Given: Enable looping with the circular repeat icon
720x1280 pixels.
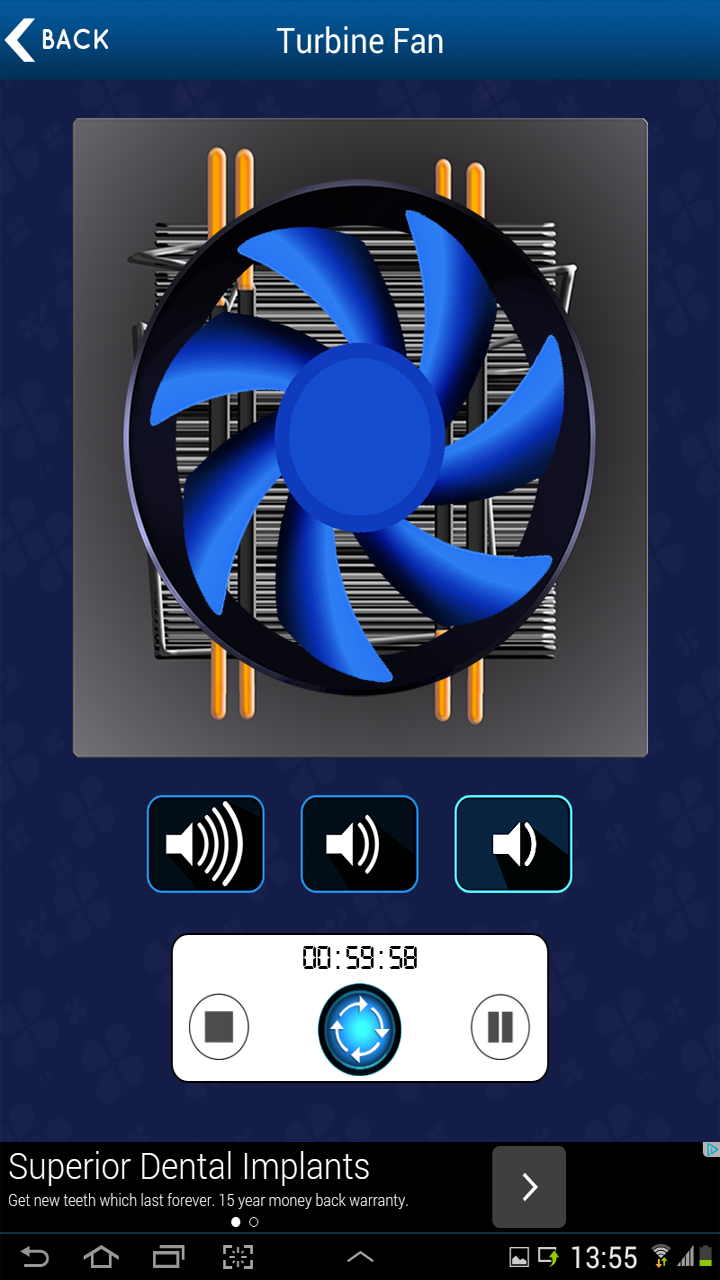Looking at the screenshot, I should pyautogui.click(x=359, y=1027).
